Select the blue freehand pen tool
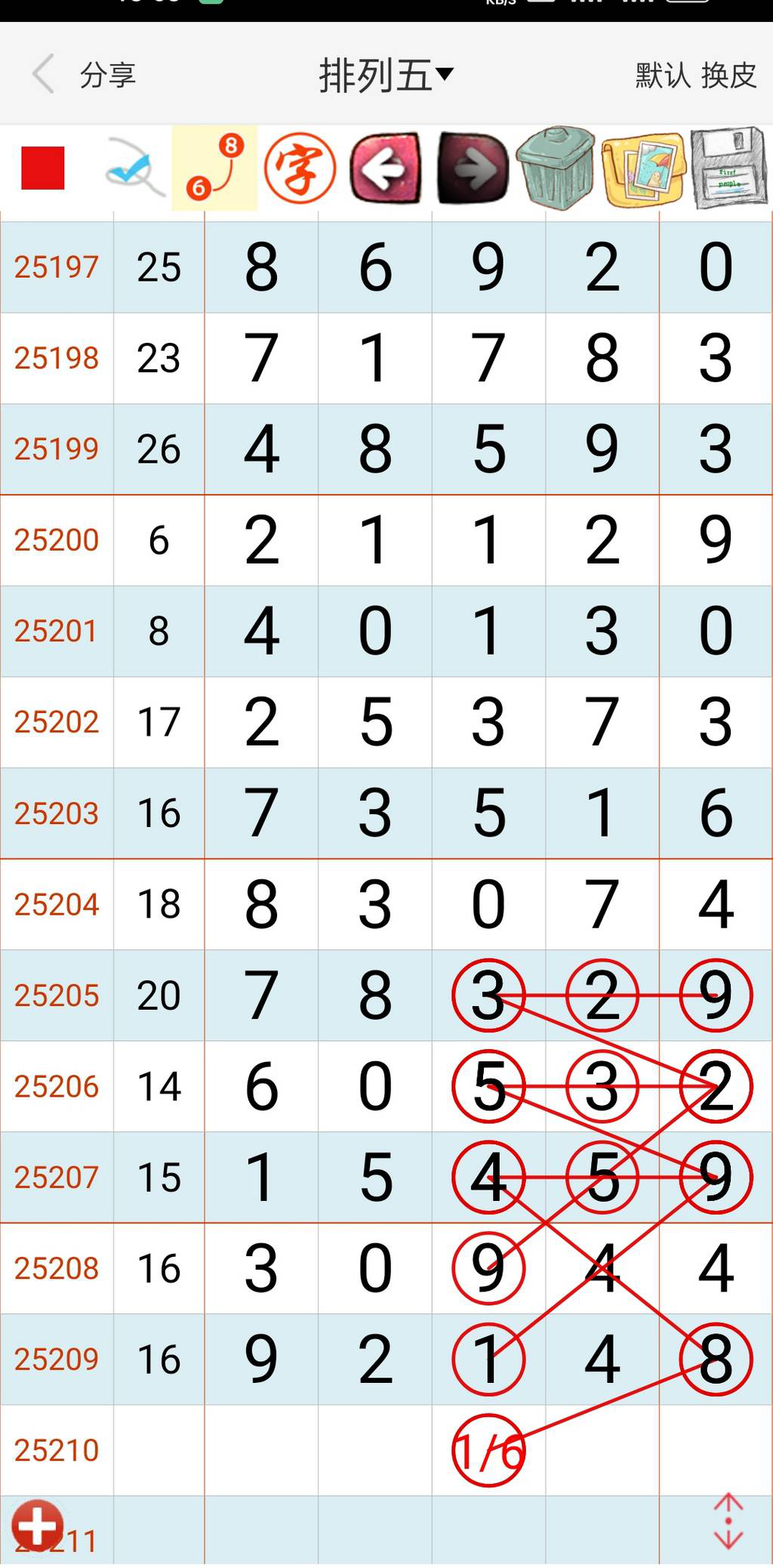 [133, 168]
